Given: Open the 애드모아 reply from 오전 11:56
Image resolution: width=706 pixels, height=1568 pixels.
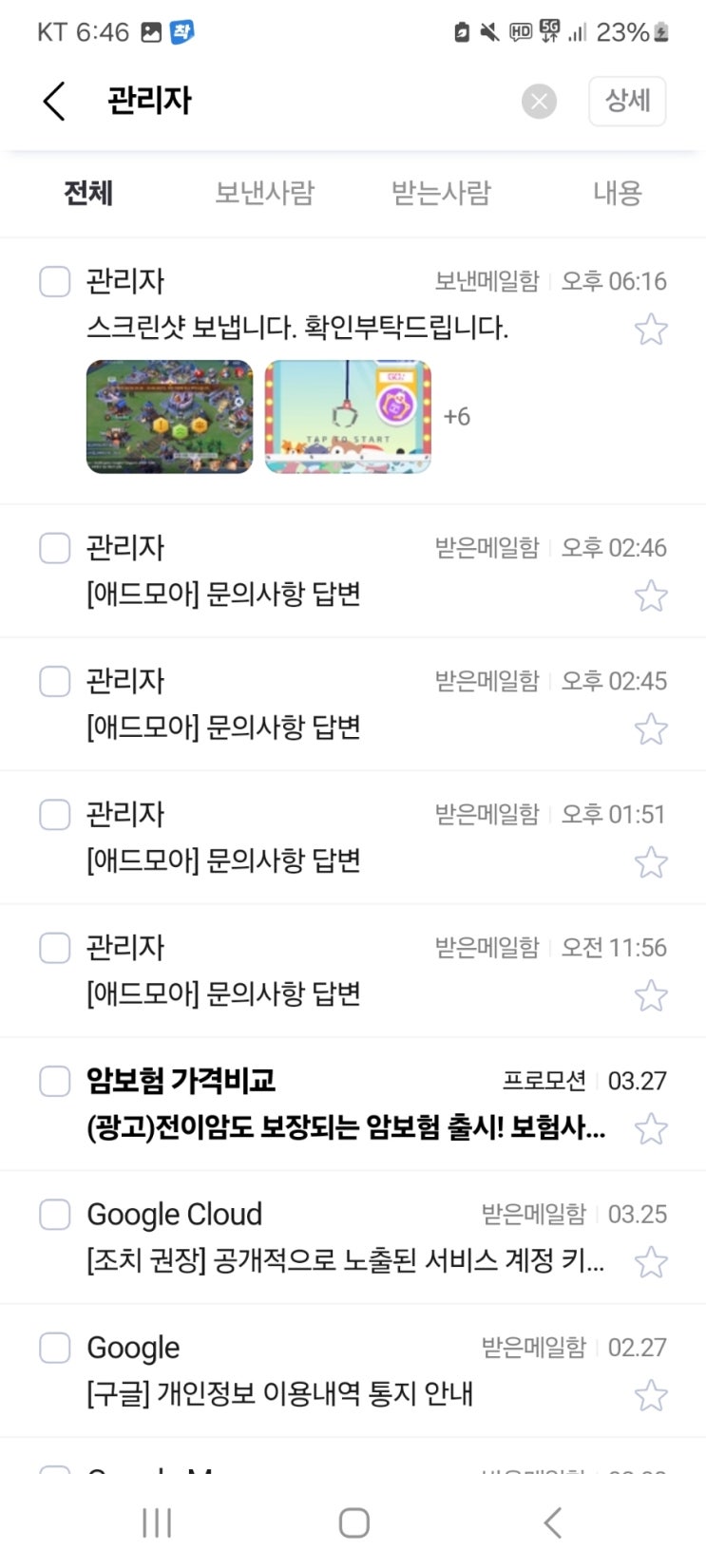Looking at the screenshot, I should [x=223, y=993].
